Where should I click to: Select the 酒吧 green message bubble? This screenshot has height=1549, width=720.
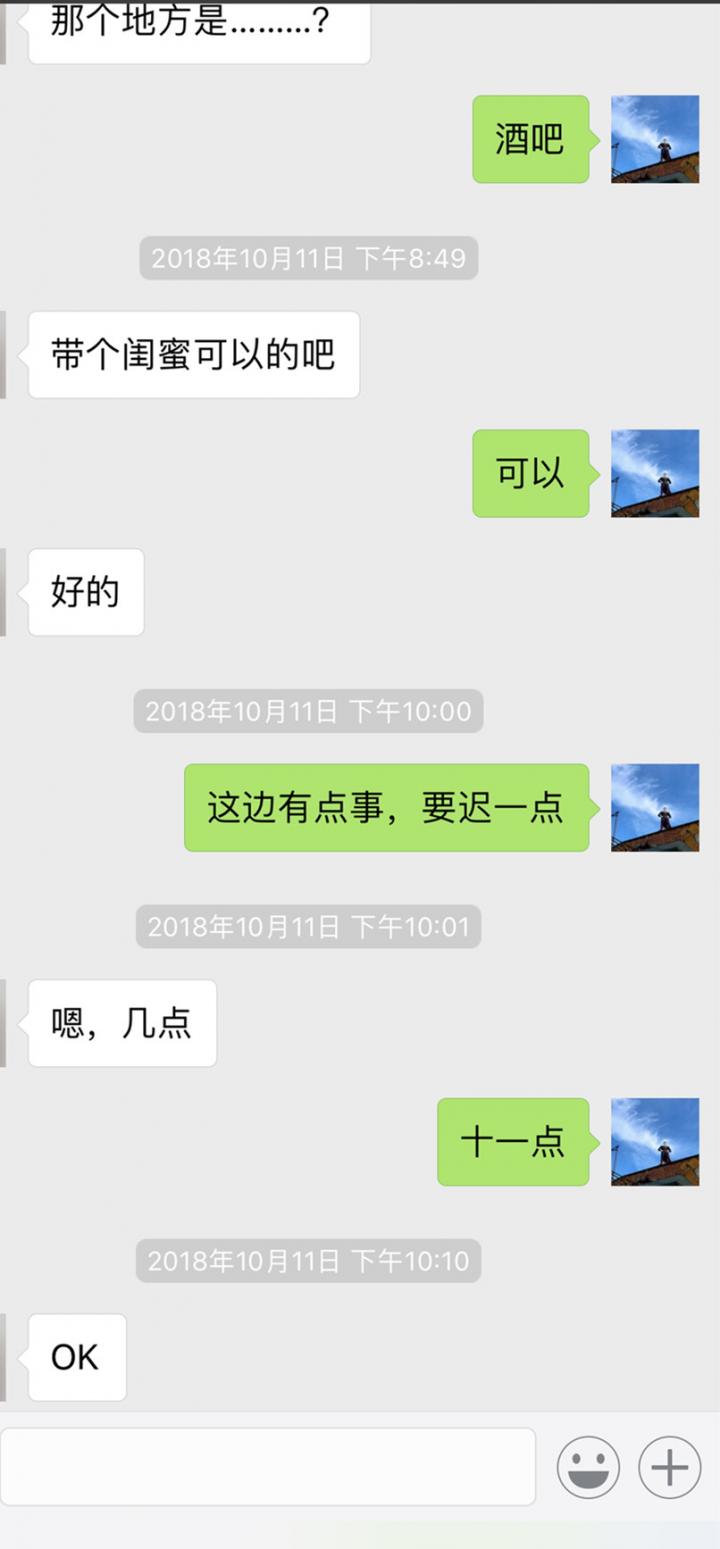(531, 140)
